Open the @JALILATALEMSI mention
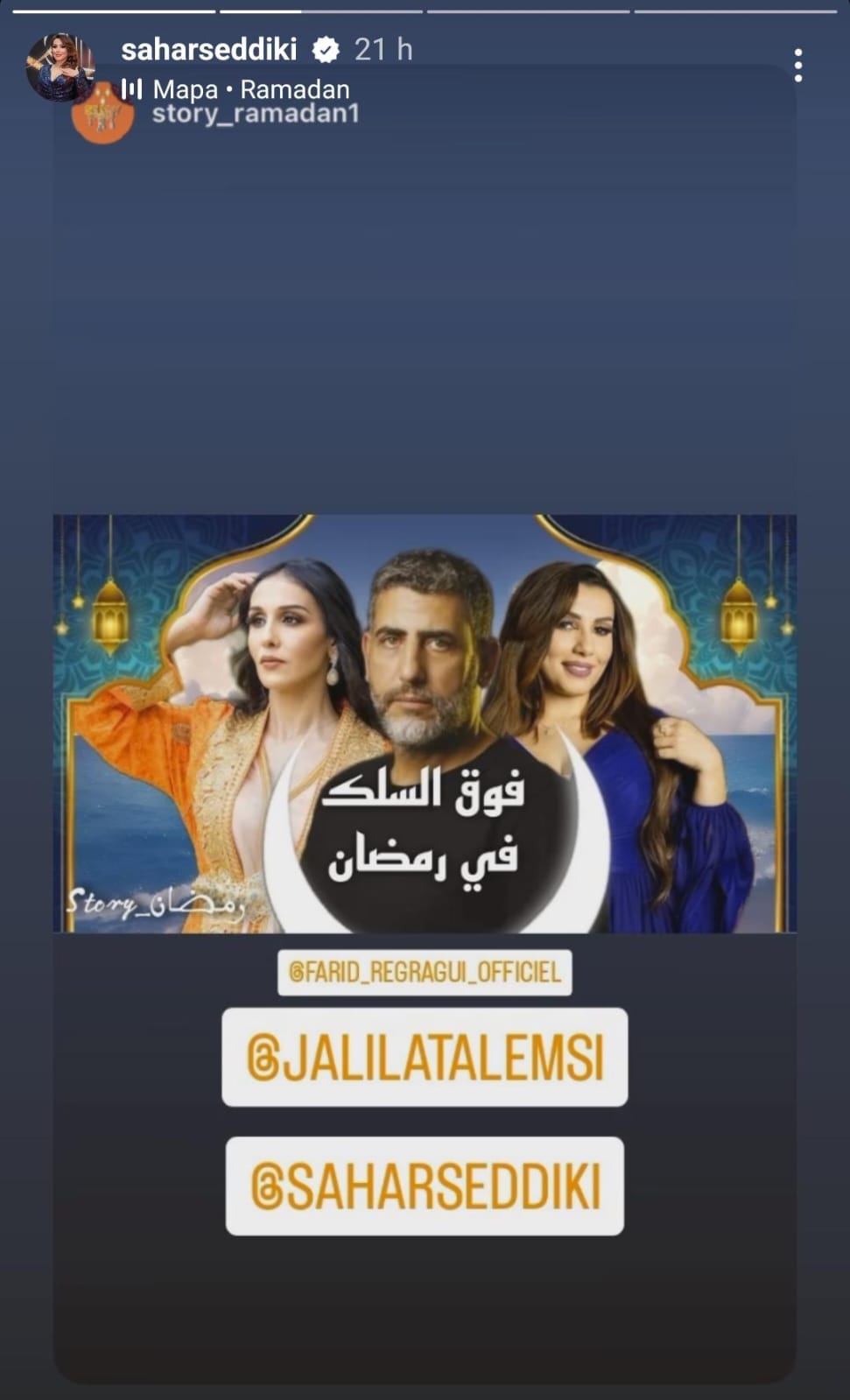Screen dimensions: 850x1400 [x=425, y=1057]
